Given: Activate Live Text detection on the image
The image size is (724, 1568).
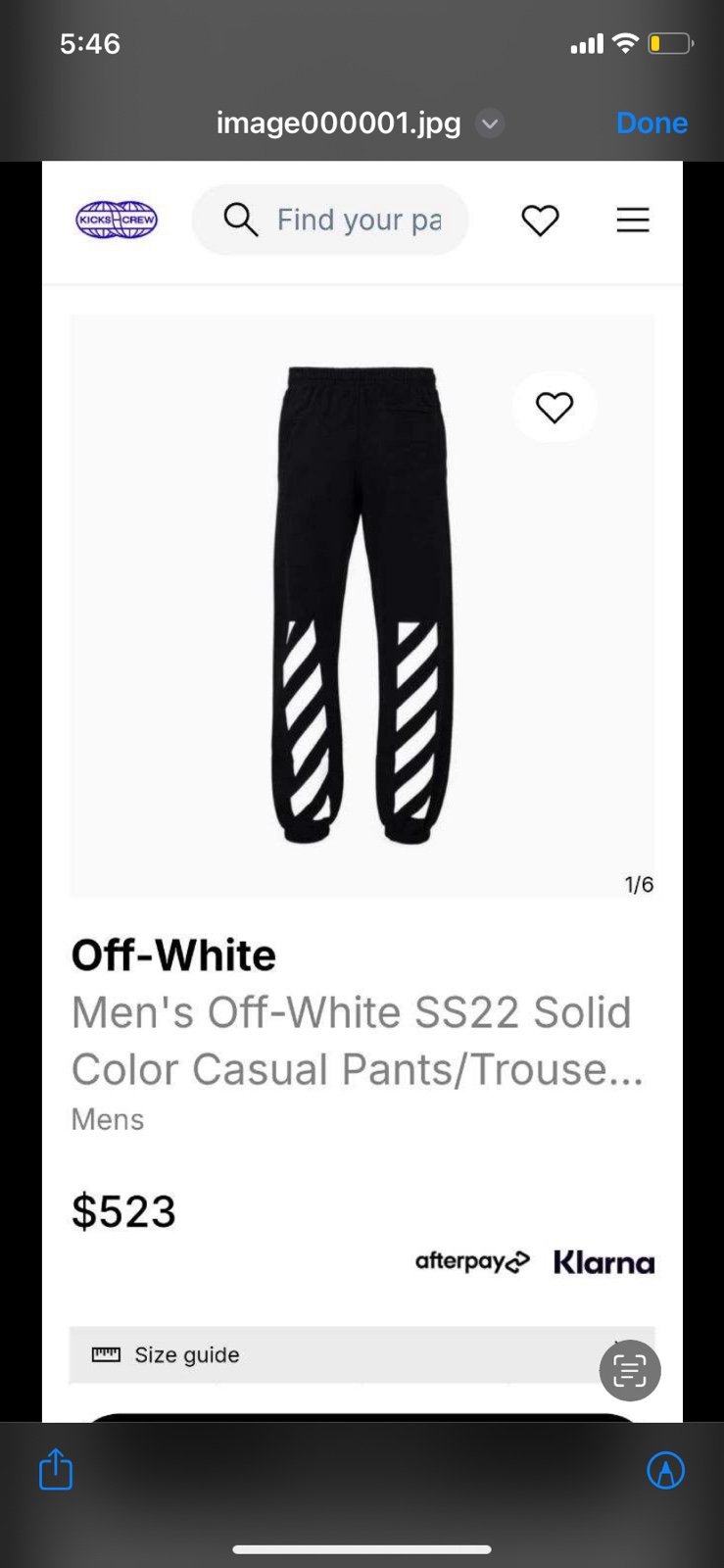Looking at the screenshot, I should click(630, 1370).
